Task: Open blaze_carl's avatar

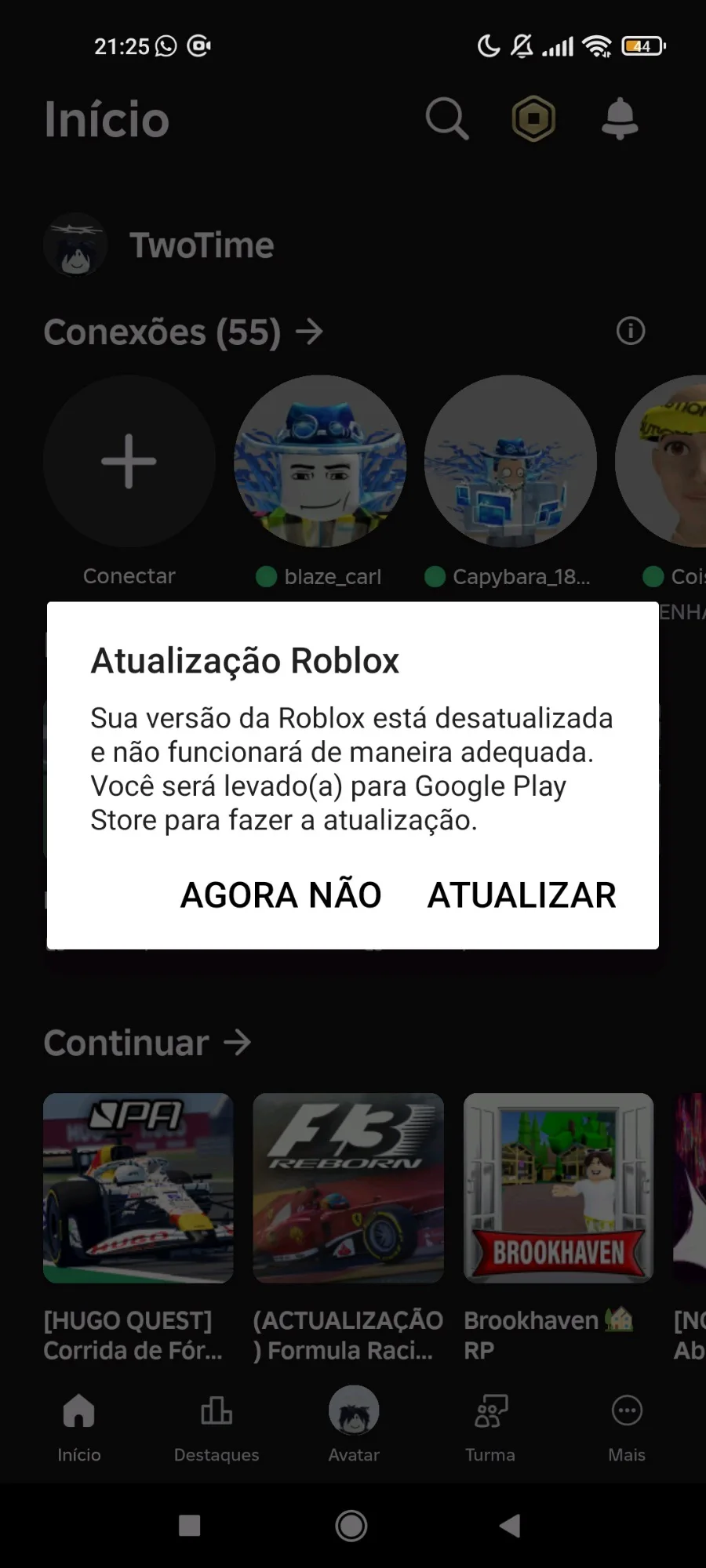Action: [x=320, y=461]
